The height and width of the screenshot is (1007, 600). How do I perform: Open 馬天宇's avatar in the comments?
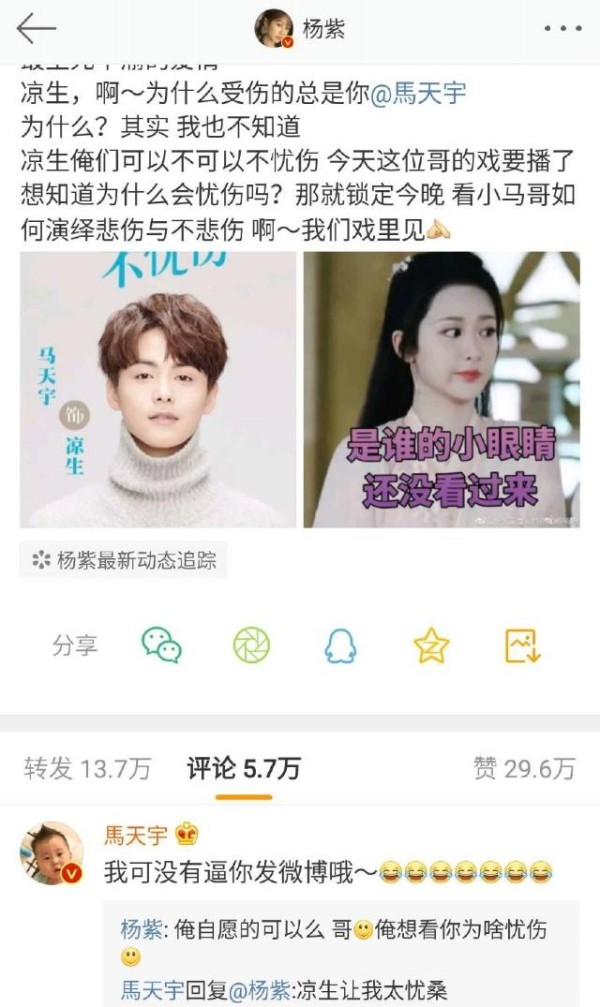pos(52,853)
